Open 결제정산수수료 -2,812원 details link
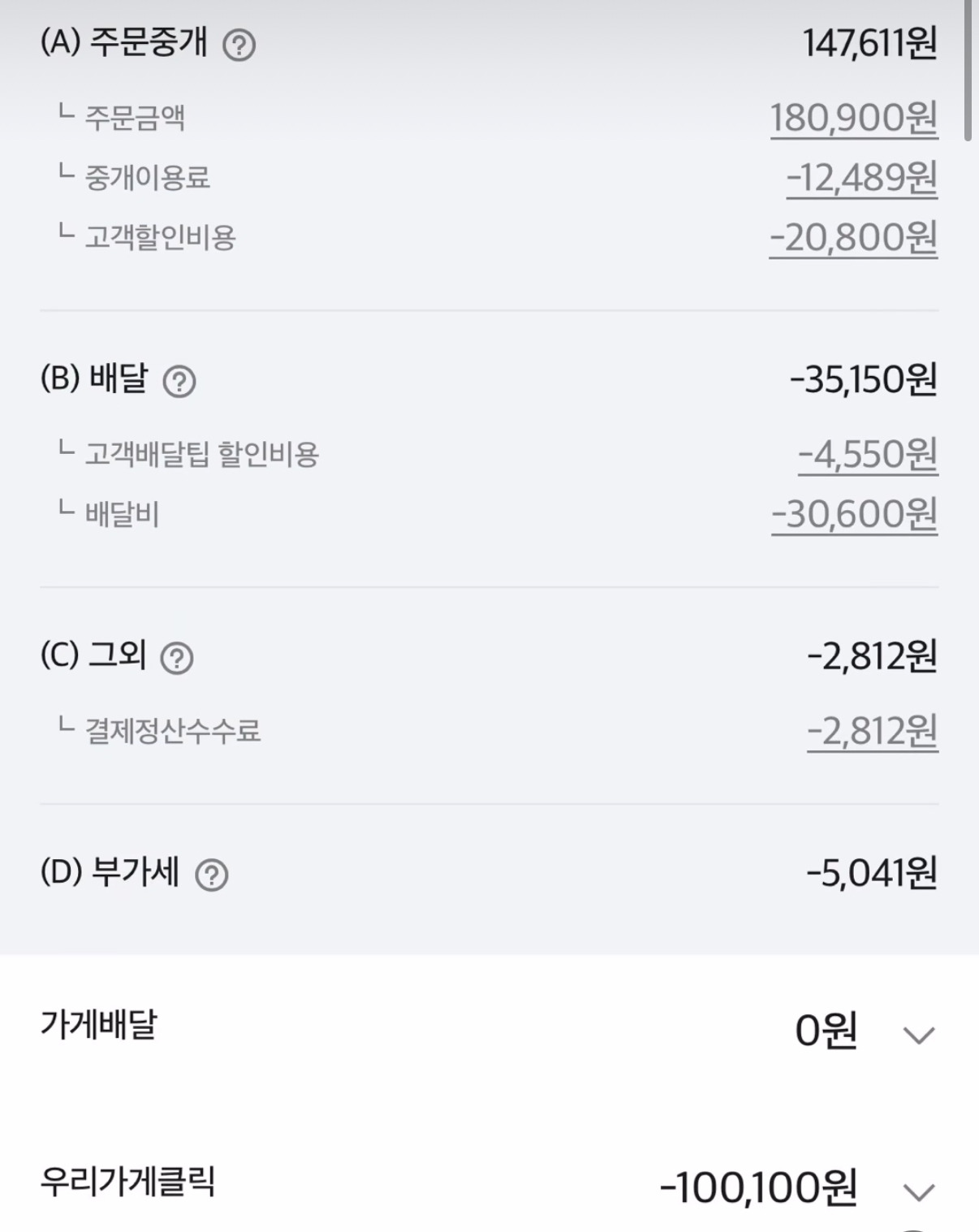The width and height of the screenshot is (979, 1232). point(873,731)
